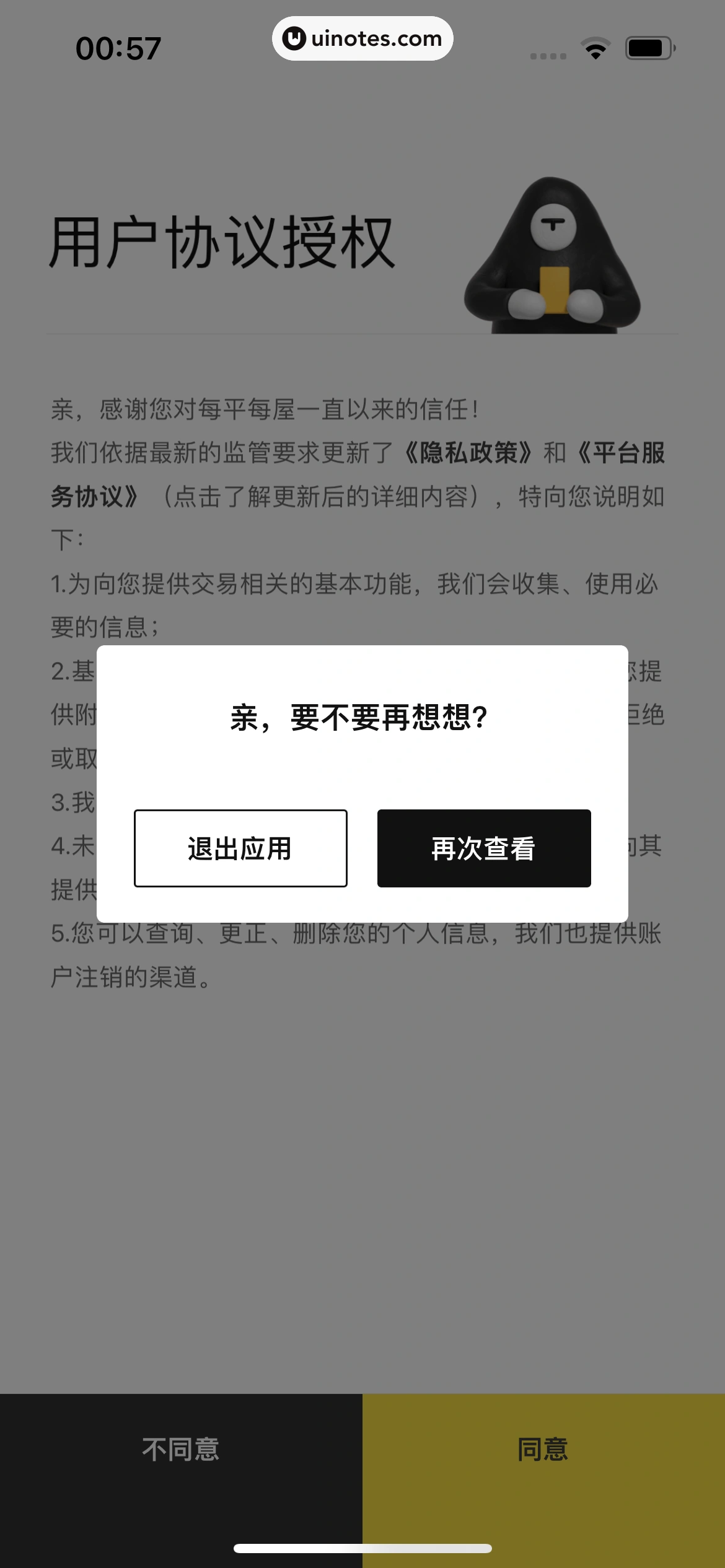
Task: Select 退出应用 to exit the app
Action: [240, 848]
